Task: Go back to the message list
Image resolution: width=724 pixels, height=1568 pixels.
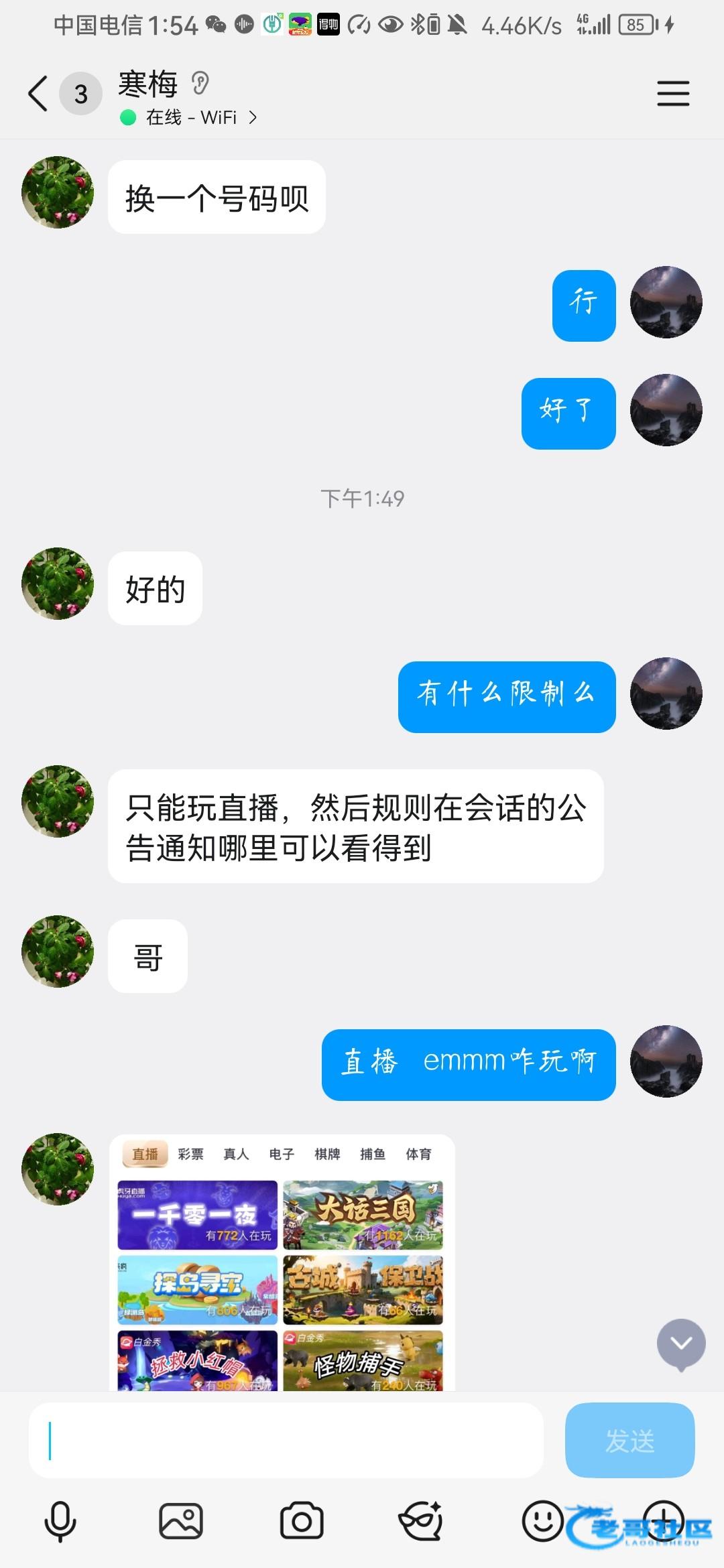Action: point(38,93)
